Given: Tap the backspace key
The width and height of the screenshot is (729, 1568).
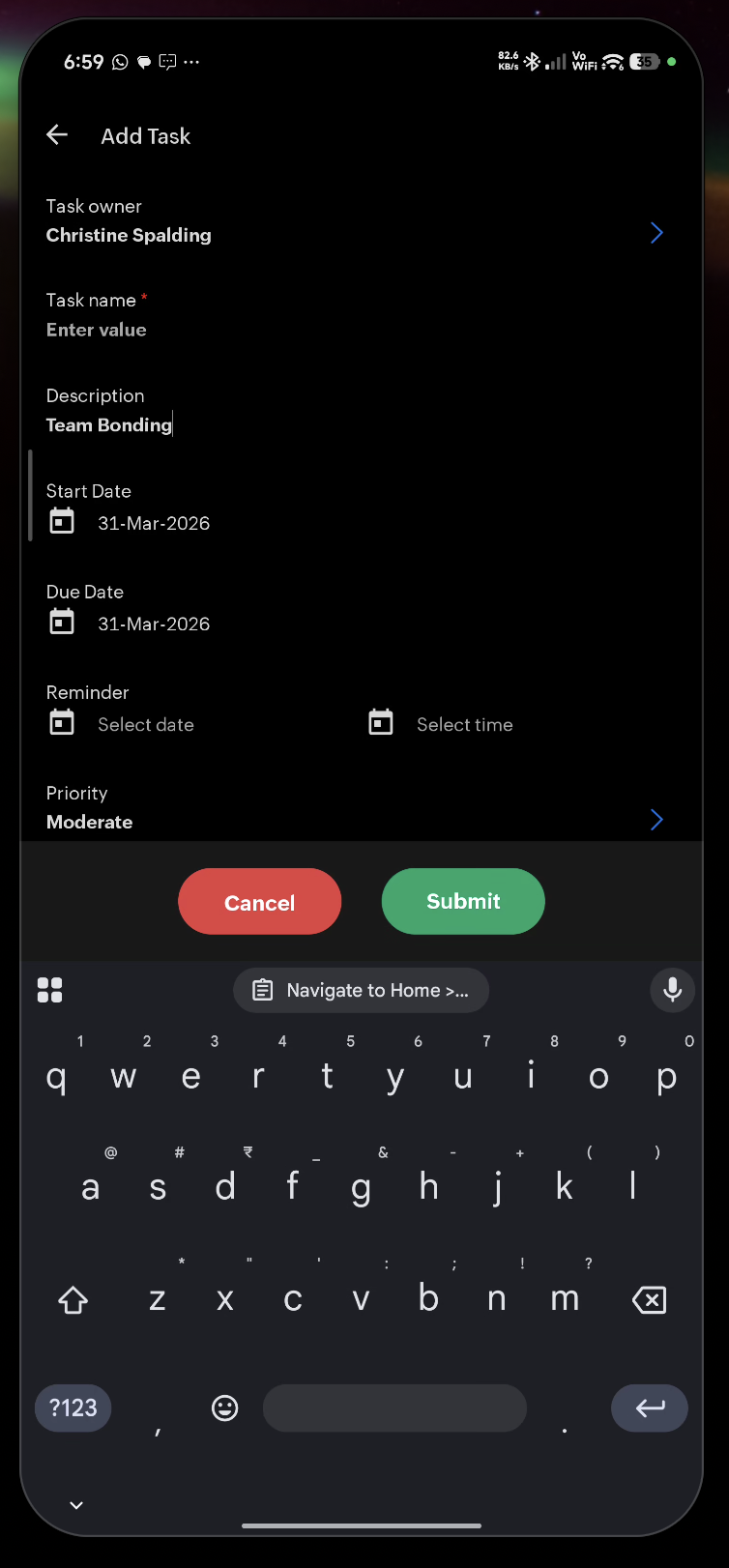Looking at the screenshot, I should tap(649, 1300).
